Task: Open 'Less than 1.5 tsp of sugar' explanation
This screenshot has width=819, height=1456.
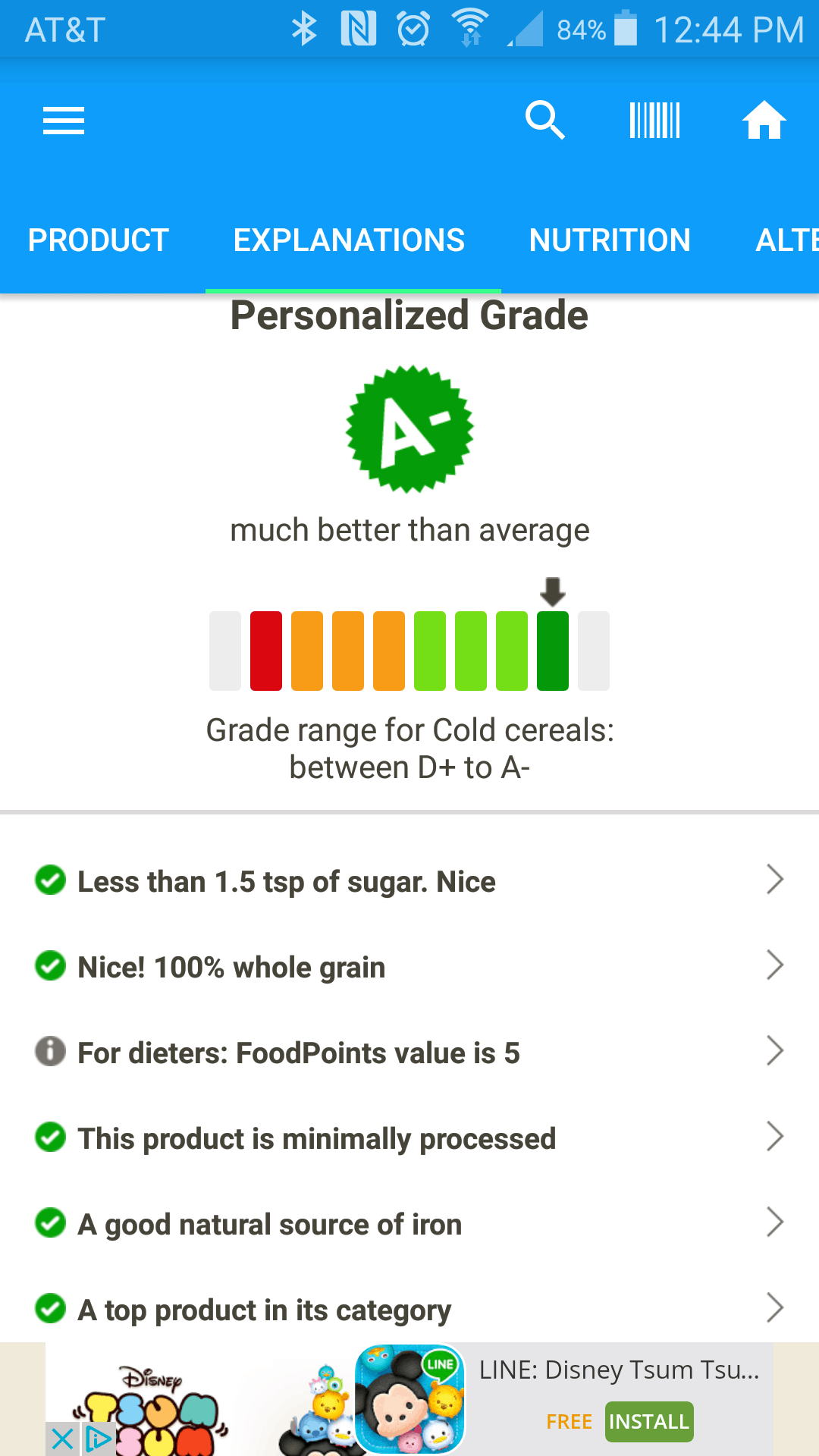Action: pyautogui.click(x=409, y=881)
